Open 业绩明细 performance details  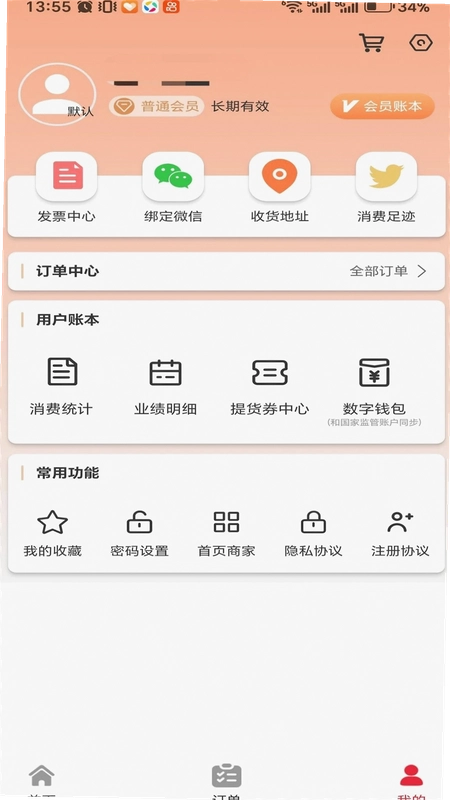[165, 387]
